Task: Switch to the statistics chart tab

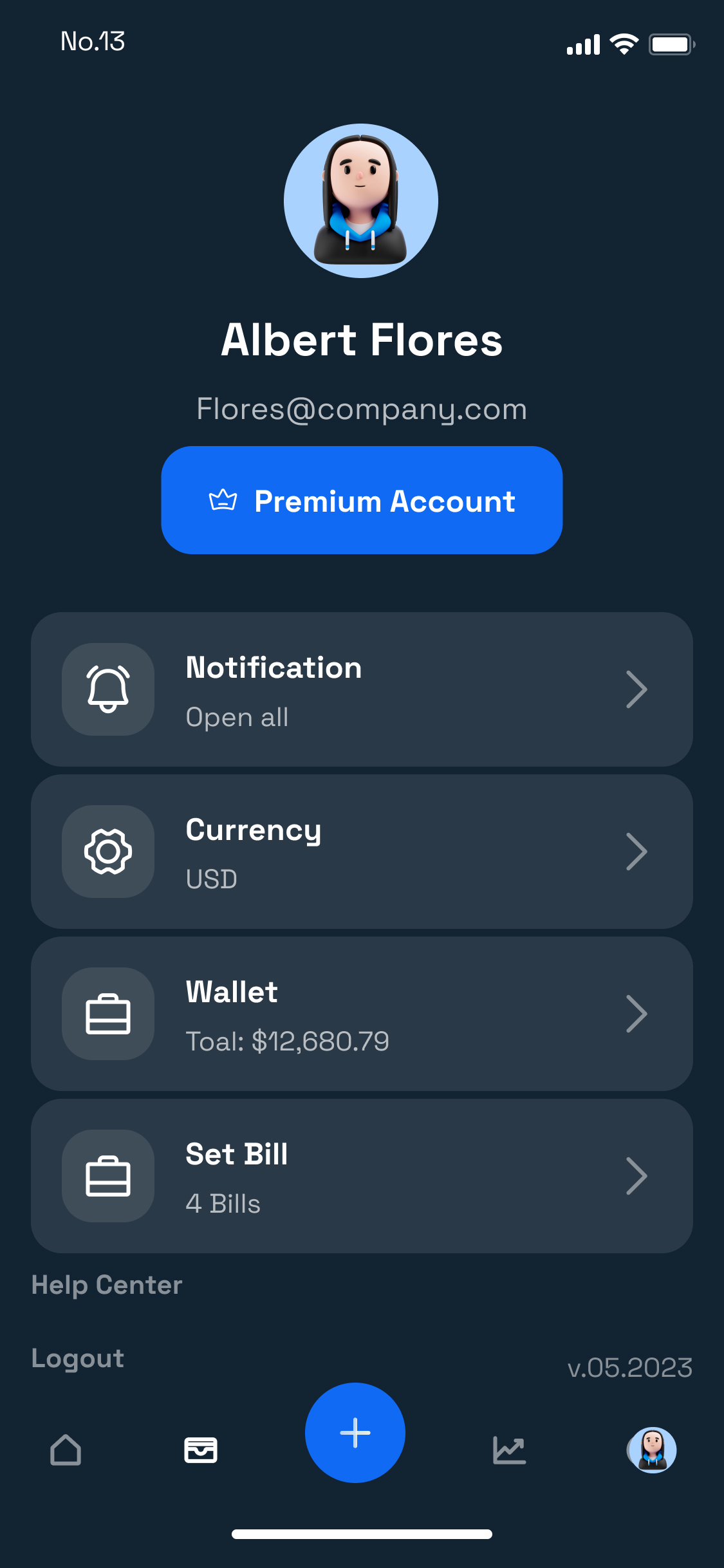Action: pyautogui.click(x=510, y=1450)
